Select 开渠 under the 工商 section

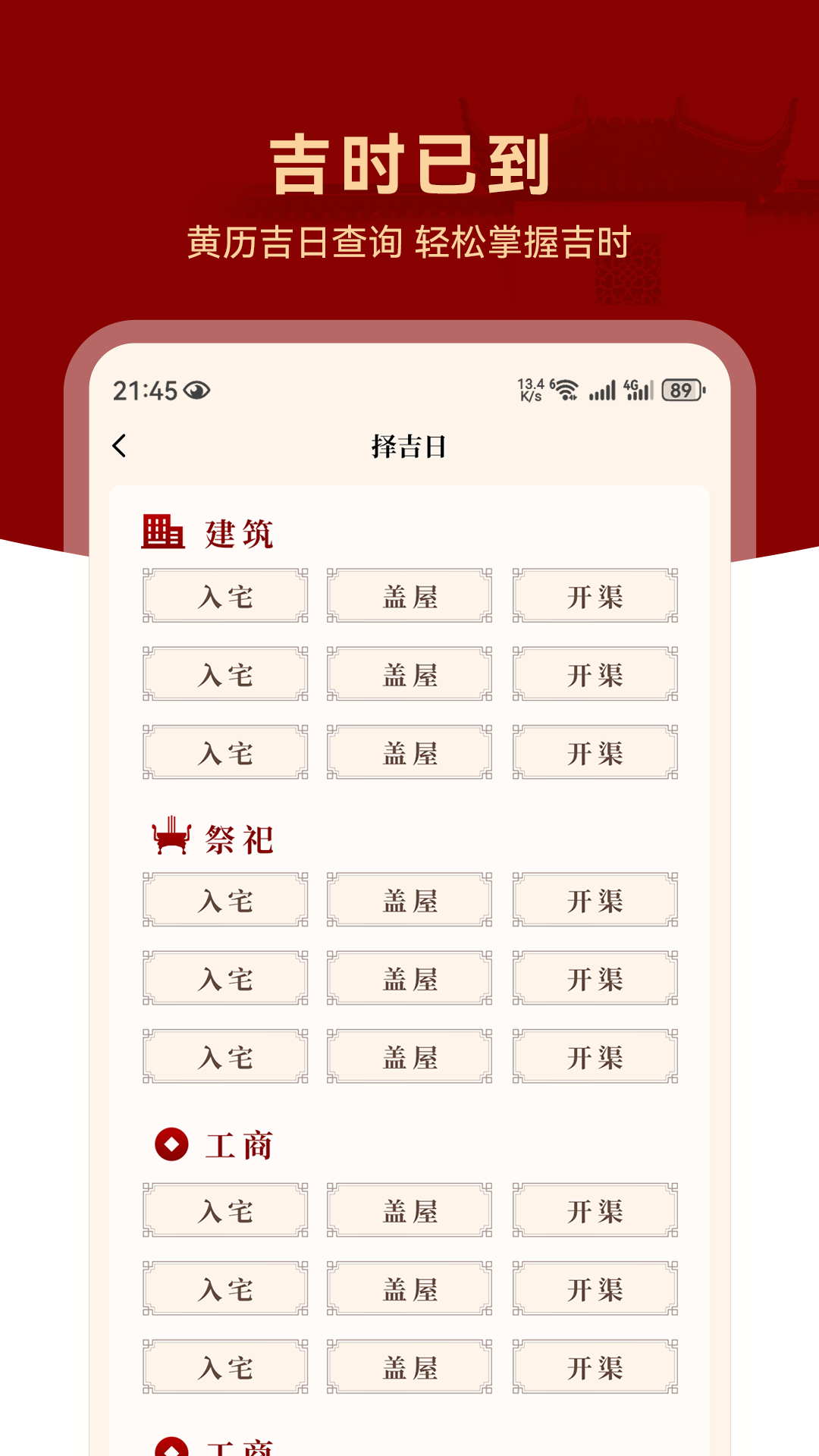pyautogui.click(x=595, y=1210)
